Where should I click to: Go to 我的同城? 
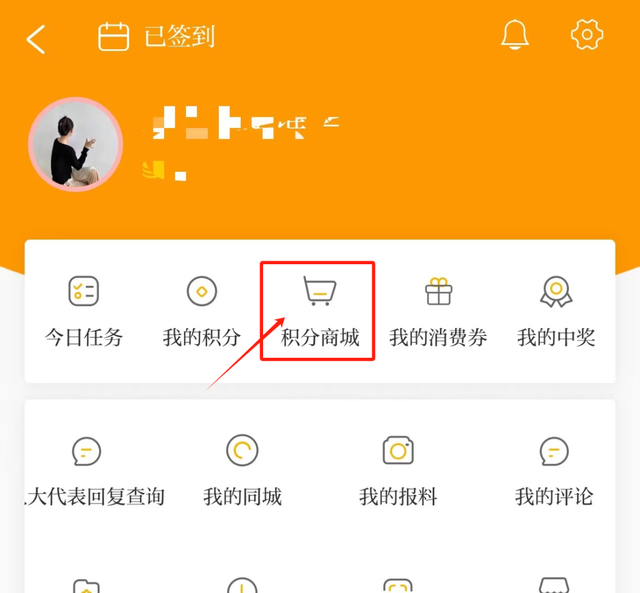click(242, 471)
